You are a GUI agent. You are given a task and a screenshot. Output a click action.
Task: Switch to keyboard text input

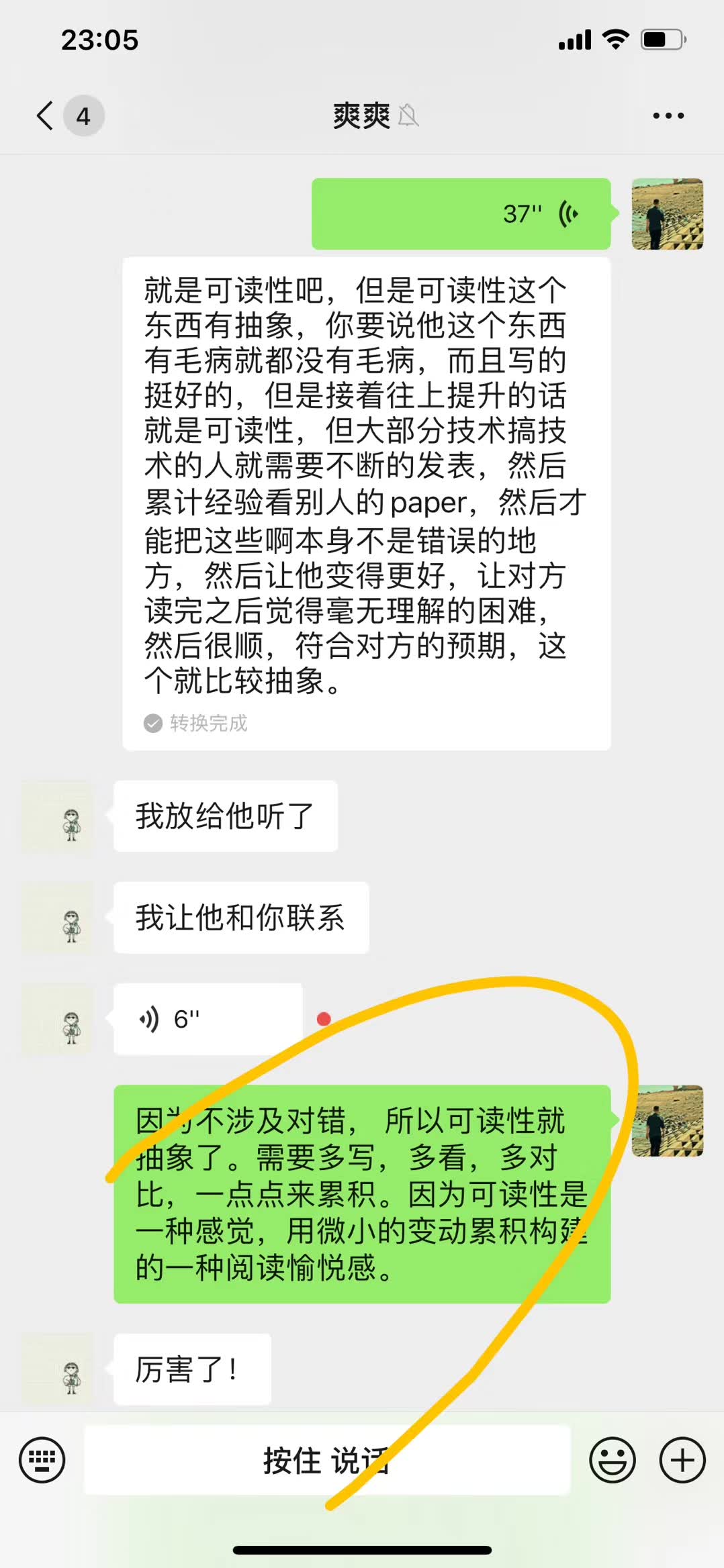pyautogui.click(x=42, y=1460)
